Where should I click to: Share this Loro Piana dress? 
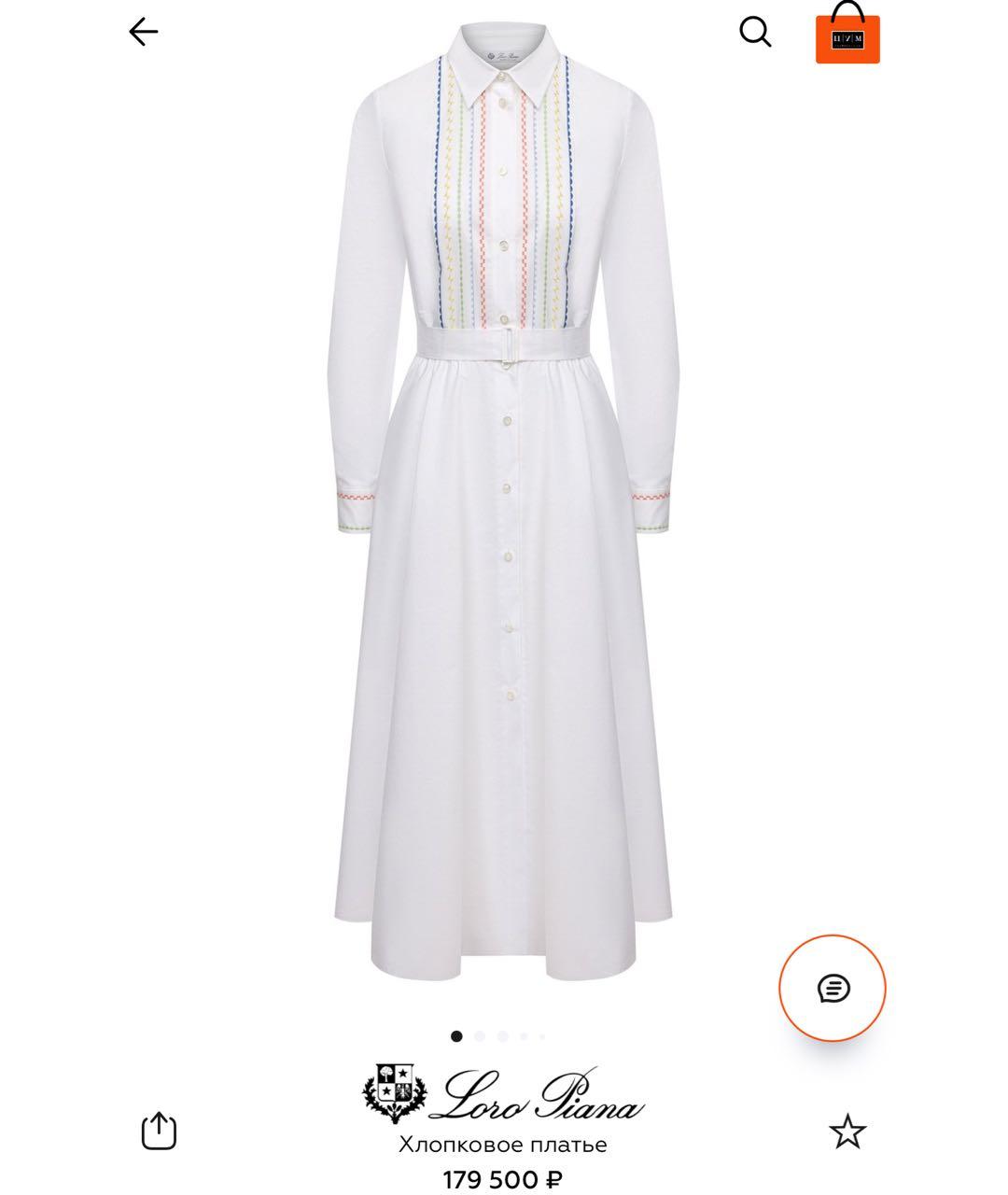tap(159, 1131)
